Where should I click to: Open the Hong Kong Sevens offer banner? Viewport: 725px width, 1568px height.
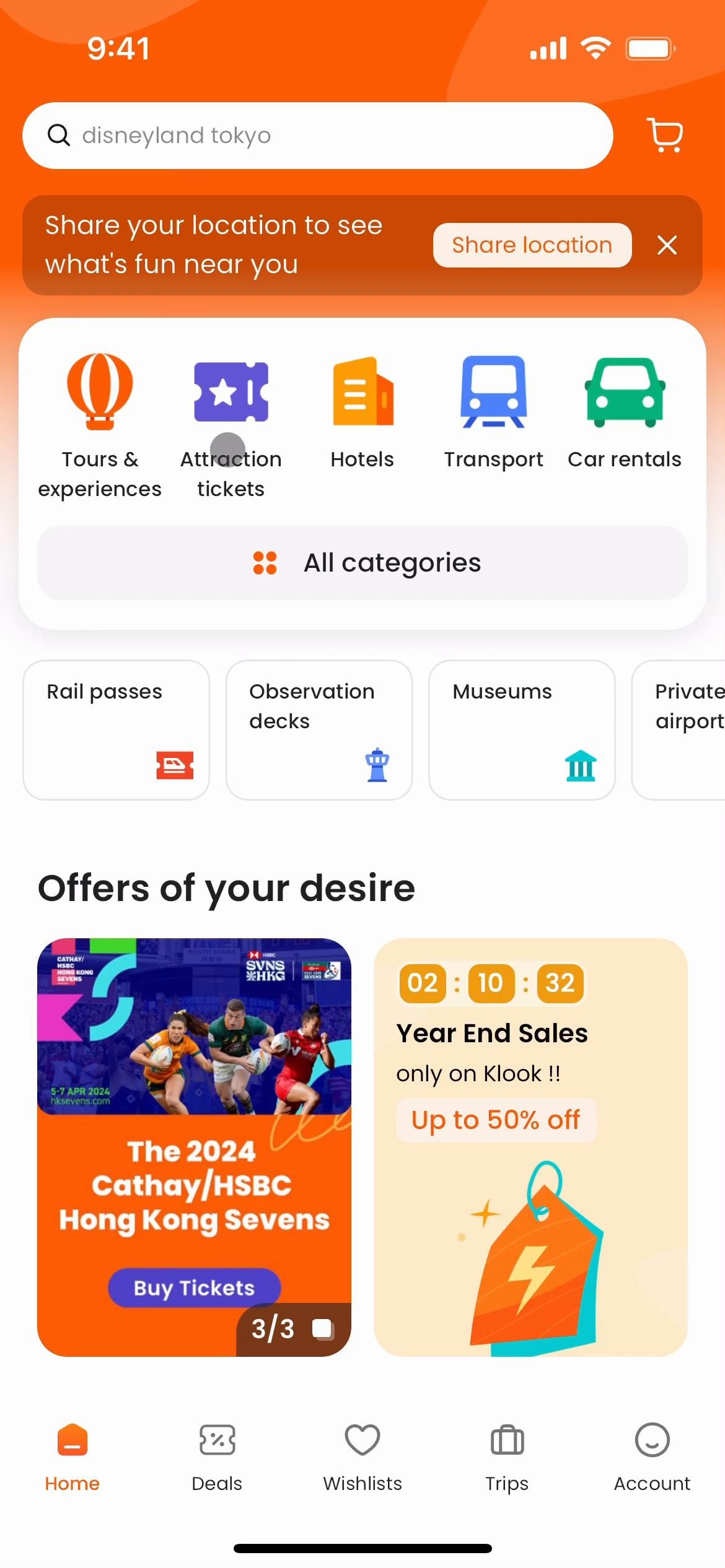click(194, 1146)
